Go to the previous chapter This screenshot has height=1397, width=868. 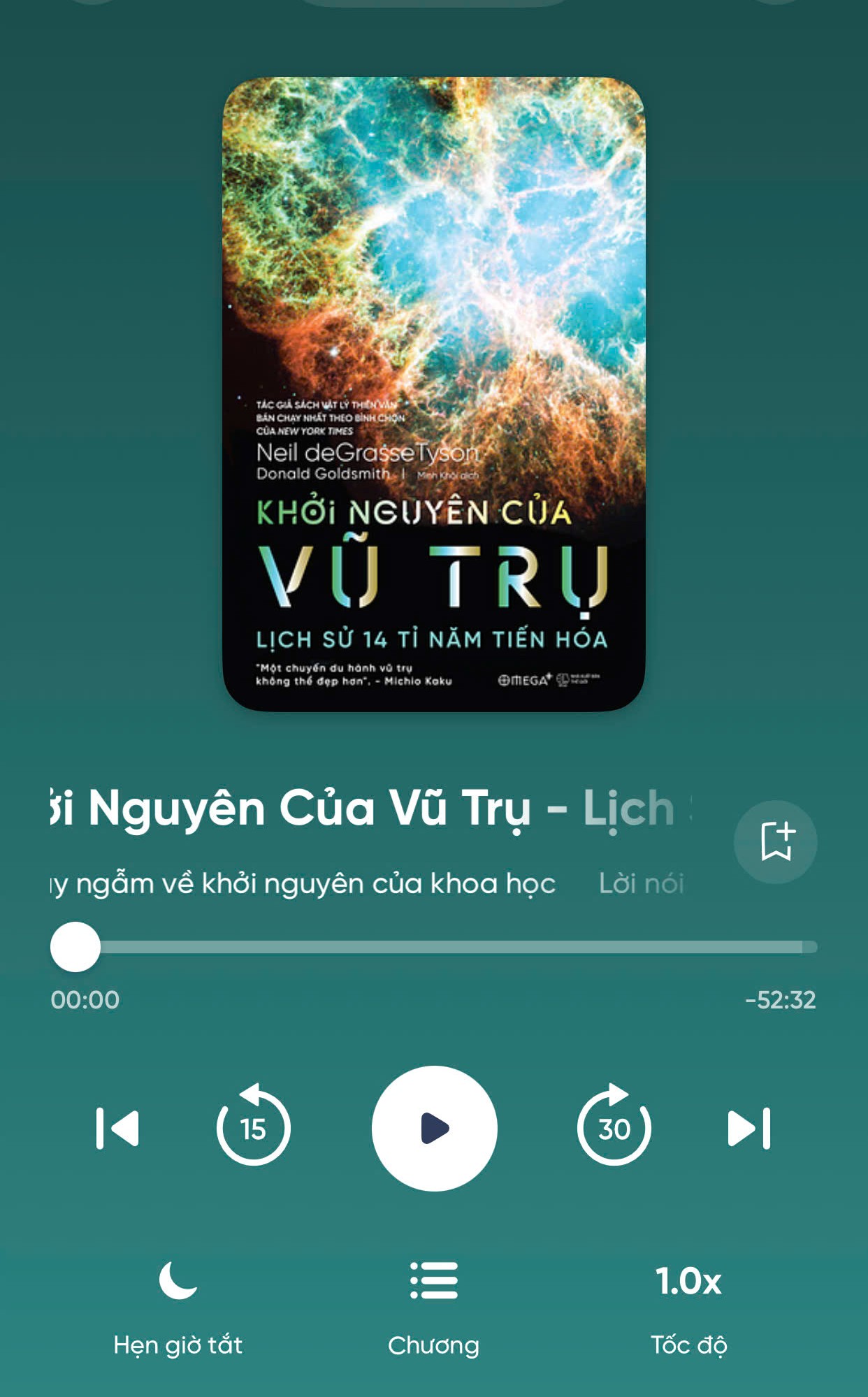pos(117,1128)
